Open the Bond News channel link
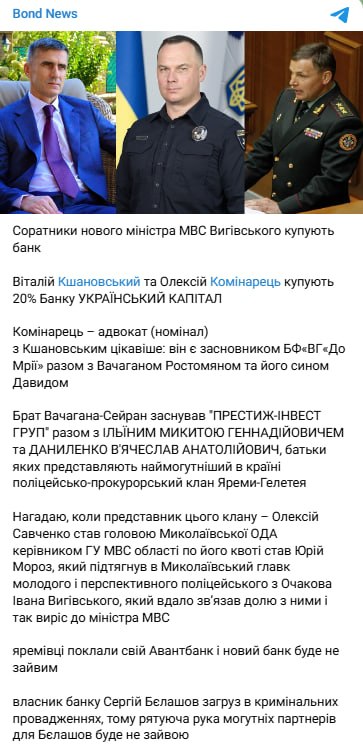 tap(45, 14)
